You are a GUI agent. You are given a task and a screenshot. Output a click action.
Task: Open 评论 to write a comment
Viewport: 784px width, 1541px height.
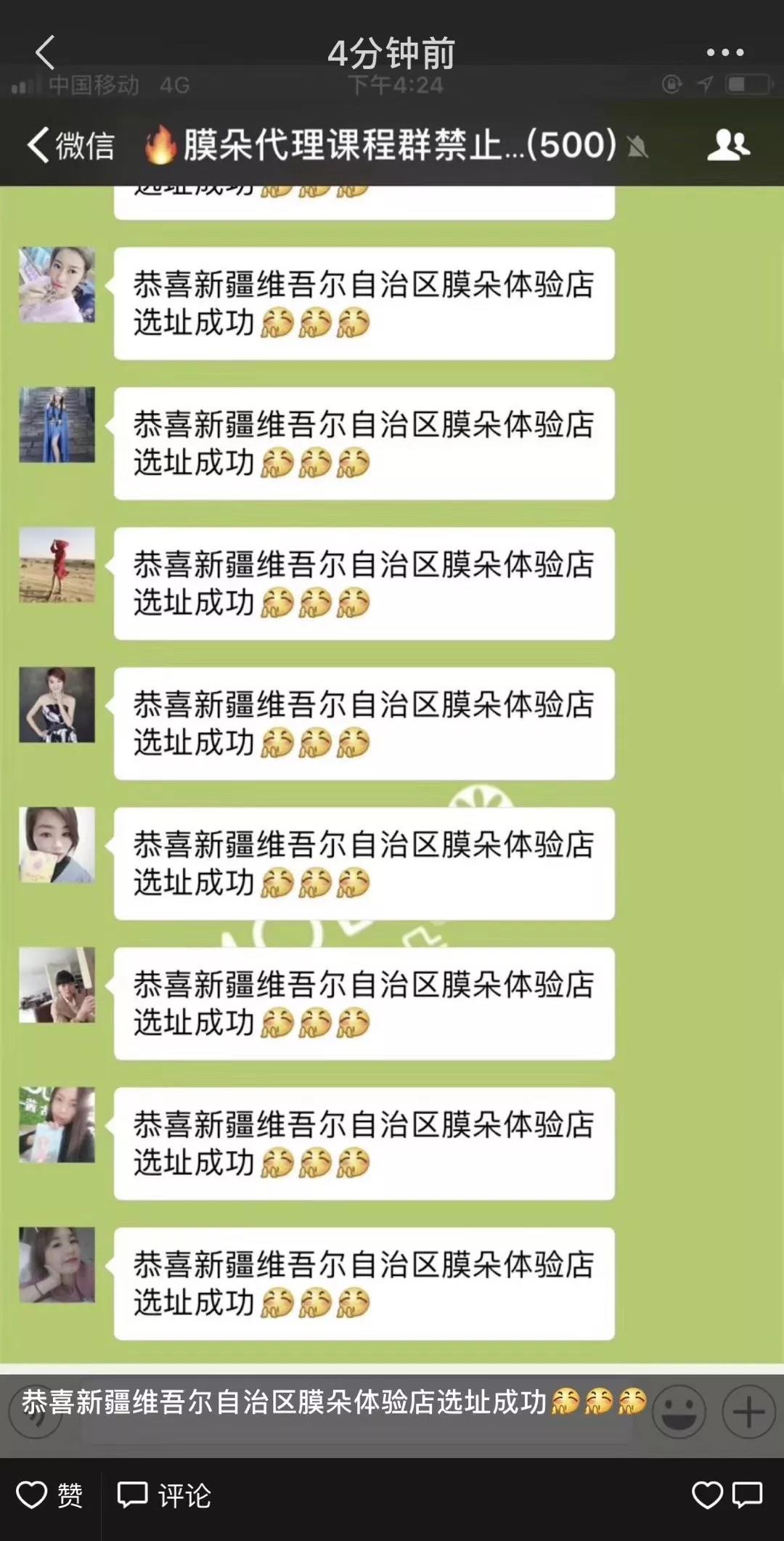pyautogui.click(x=164, y=1495)
